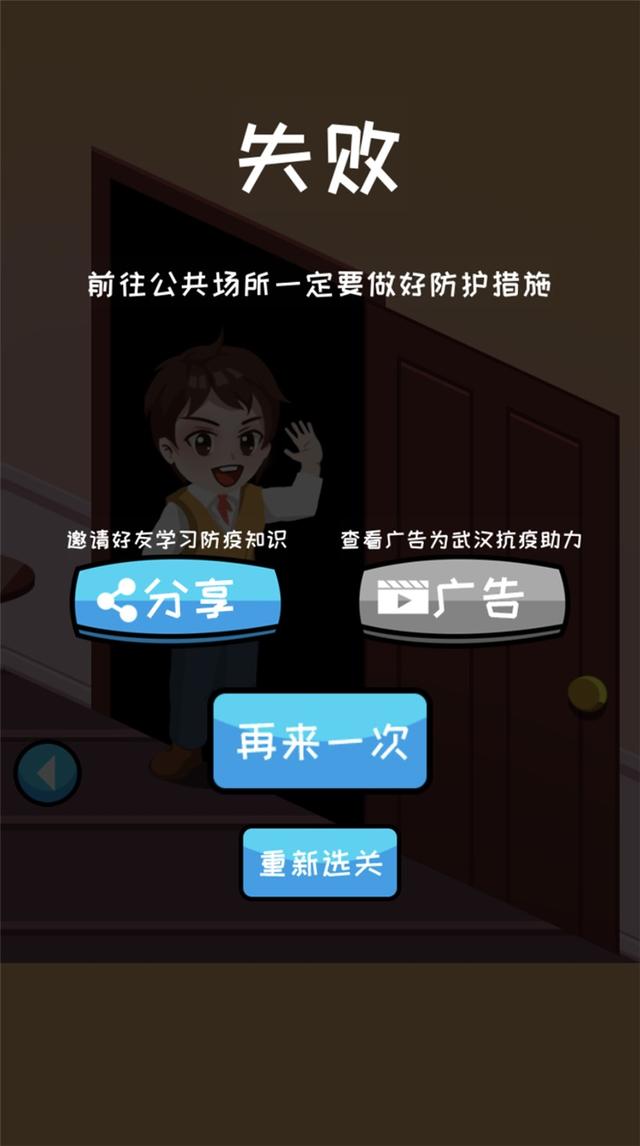This screenshot has width=640, height=1146.
Task: Retry the level with 再来一次
Action: pos(320,742)
